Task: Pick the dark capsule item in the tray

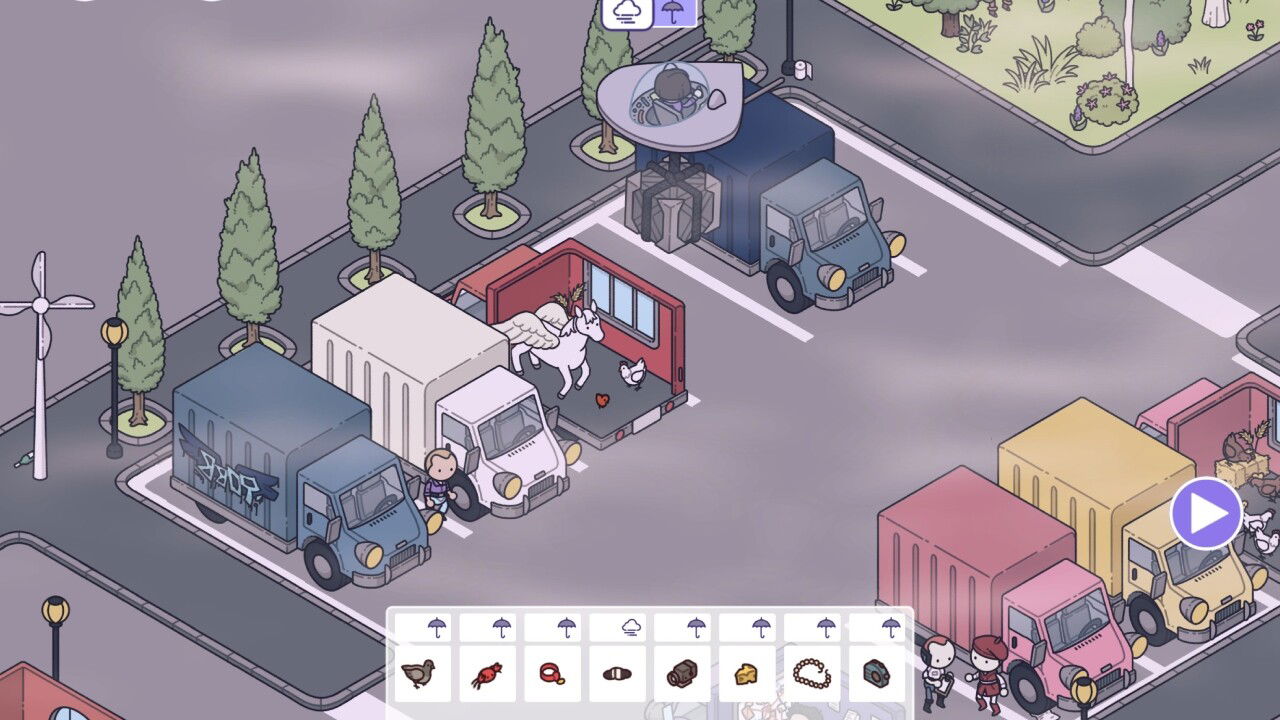Action: pyautogui.click(x=617, y=673)
